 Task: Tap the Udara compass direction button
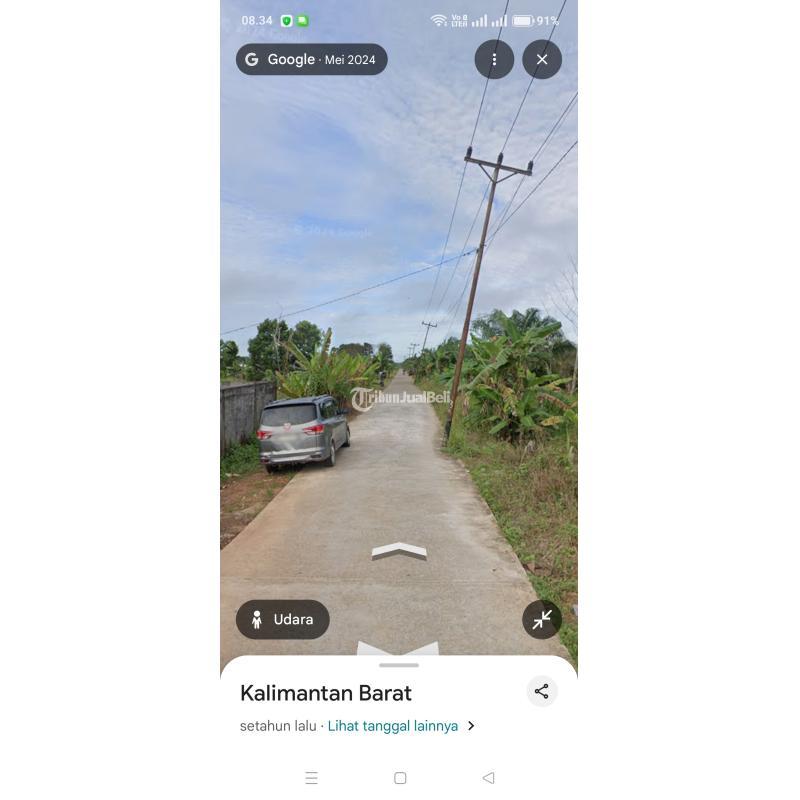283,619
